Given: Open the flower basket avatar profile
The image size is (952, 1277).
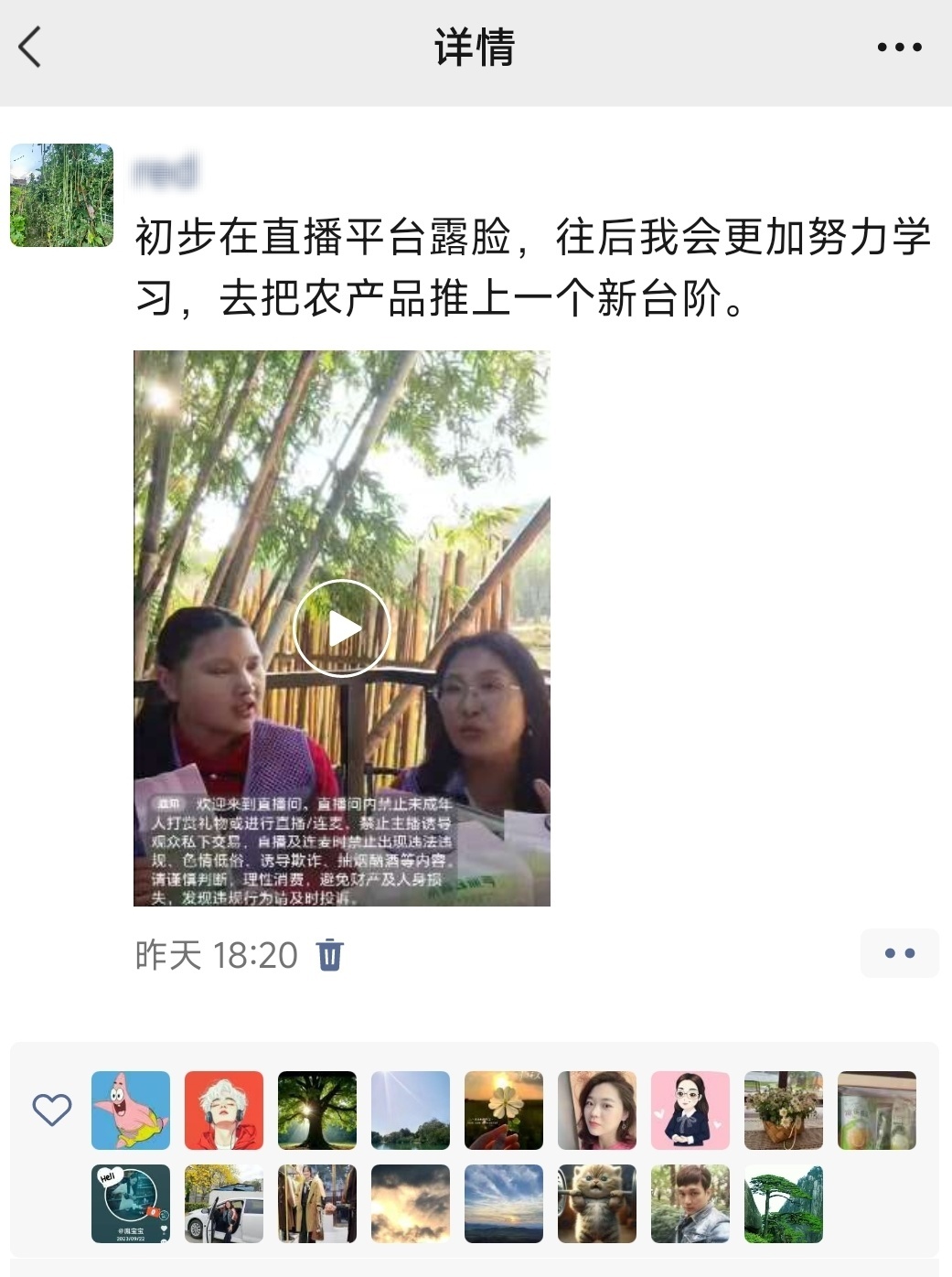Looking at the screenshot, I should (x=784, y=1111).
